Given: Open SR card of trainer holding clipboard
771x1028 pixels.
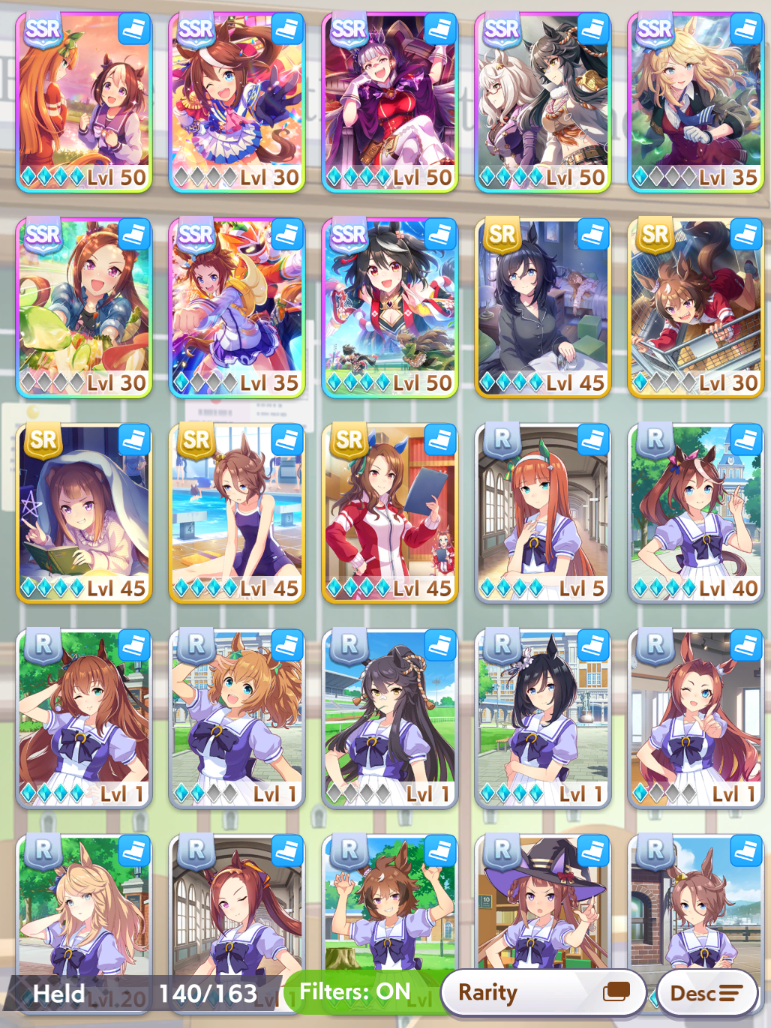Looking at the screenshot, I should [x=390, y=513].
